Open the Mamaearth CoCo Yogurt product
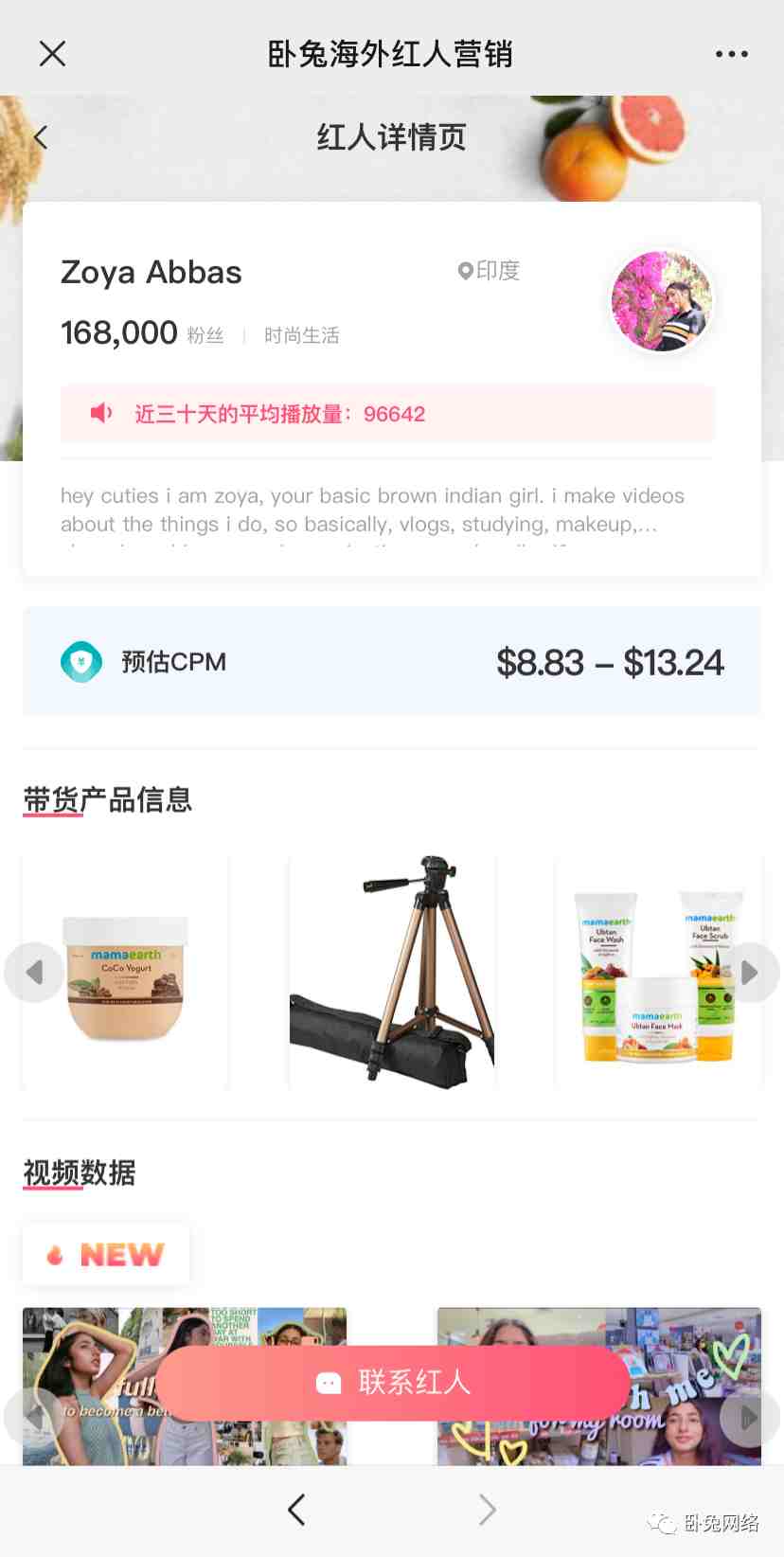784x1557 pixels. tap(126, 974)
